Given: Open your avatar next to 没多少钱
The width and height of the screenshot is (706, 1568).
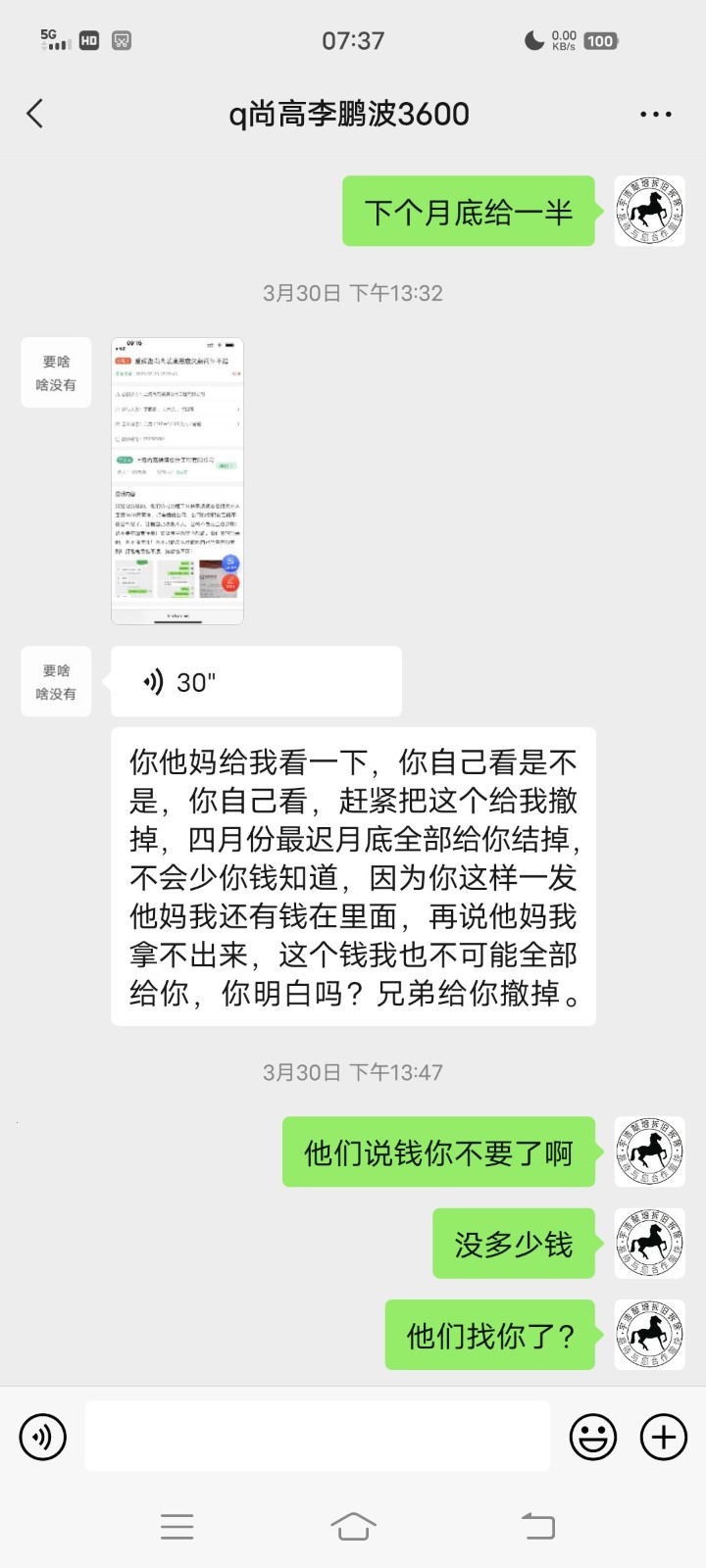Looking at the screenshot, I should tap(649, 1244).
